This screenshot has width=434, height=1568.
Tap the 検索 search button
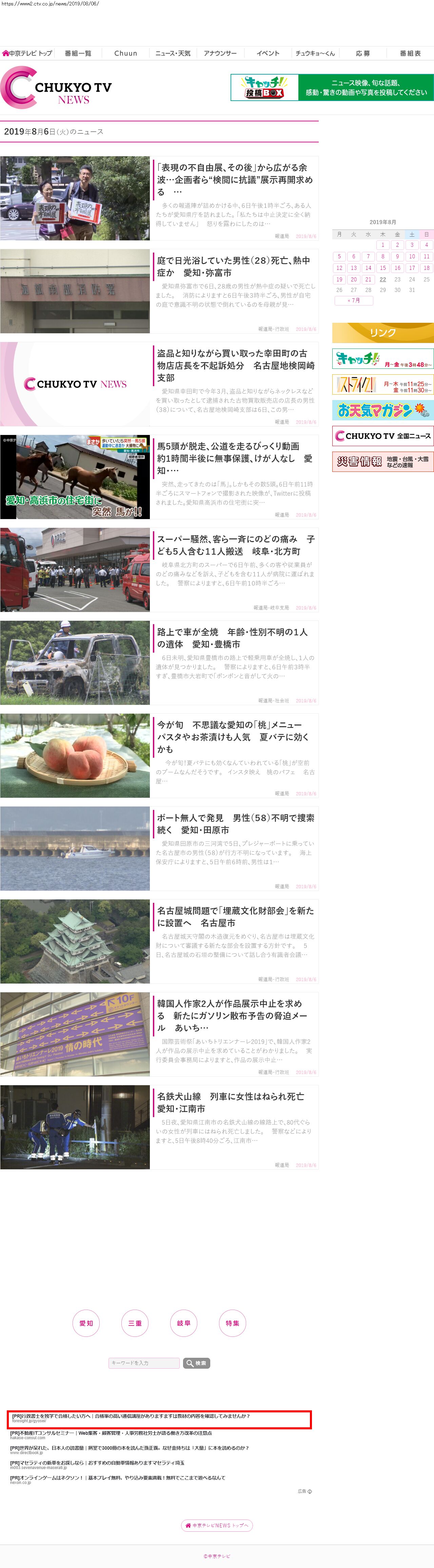[x=197, y=1362]
